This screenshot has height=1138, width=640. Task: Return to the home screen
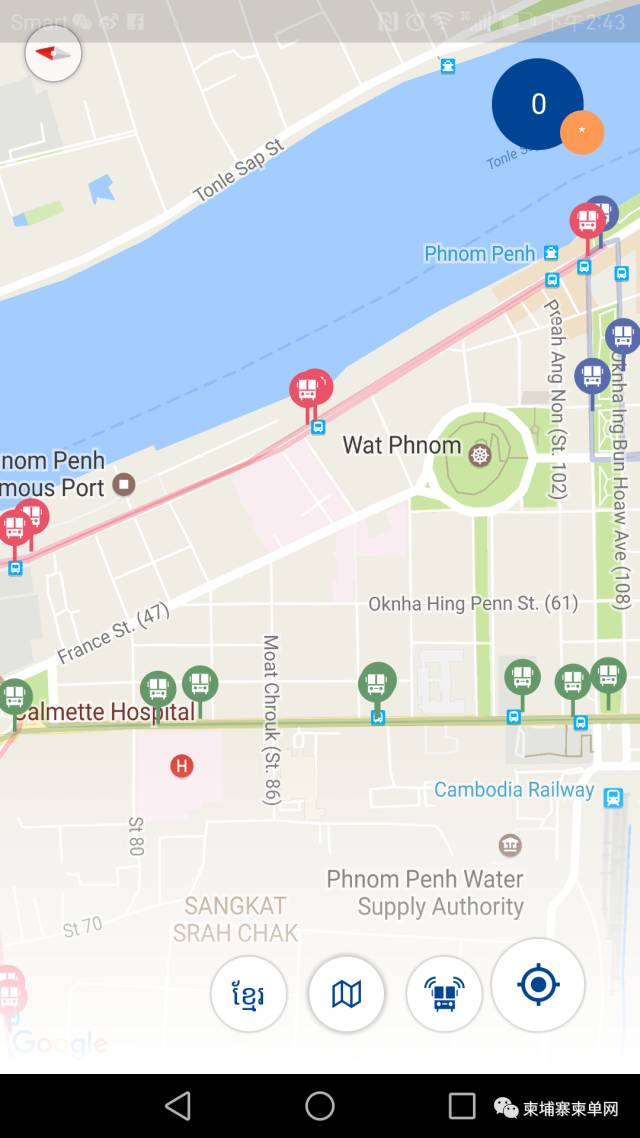point(320,1105)
